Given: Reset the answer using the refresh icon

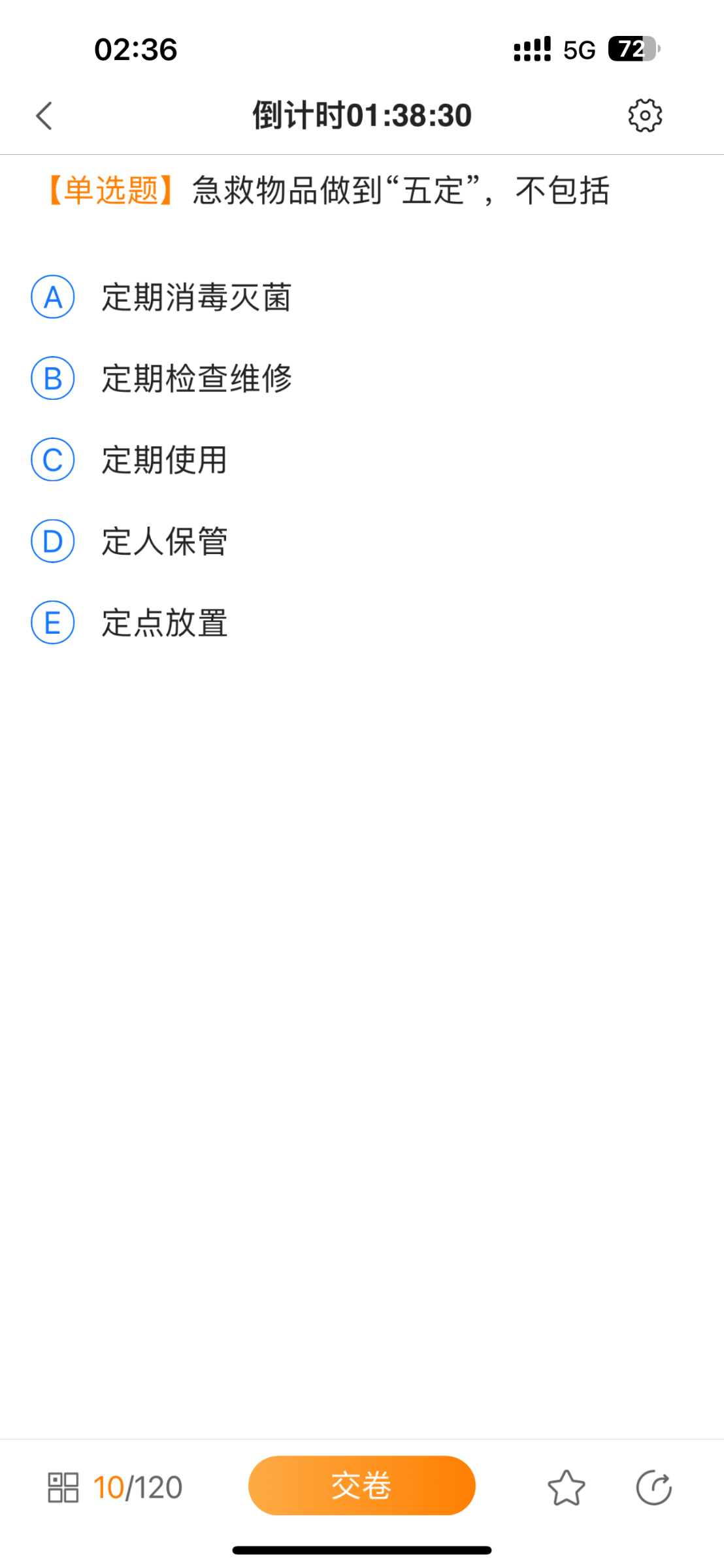Looking at the screenshot, I should click(655, 1486).
